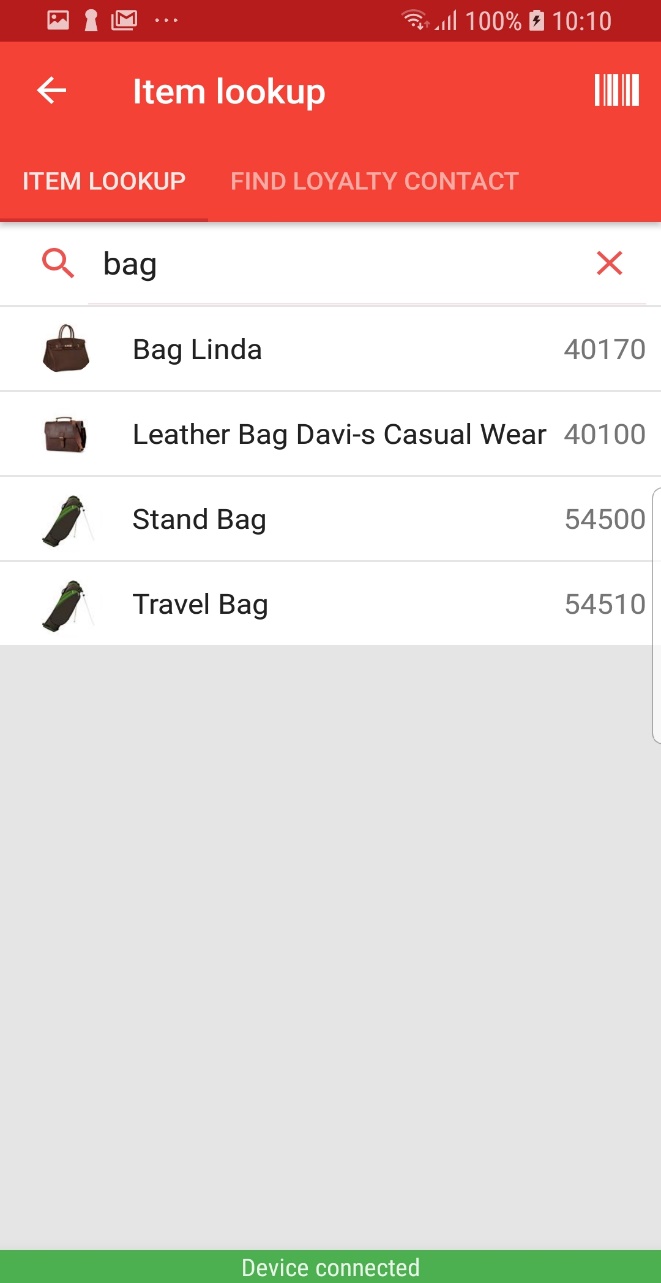Select the Item Lookup tab
Image resolution: width=661 pixels, height=1283 pixels.
[104, 181]
